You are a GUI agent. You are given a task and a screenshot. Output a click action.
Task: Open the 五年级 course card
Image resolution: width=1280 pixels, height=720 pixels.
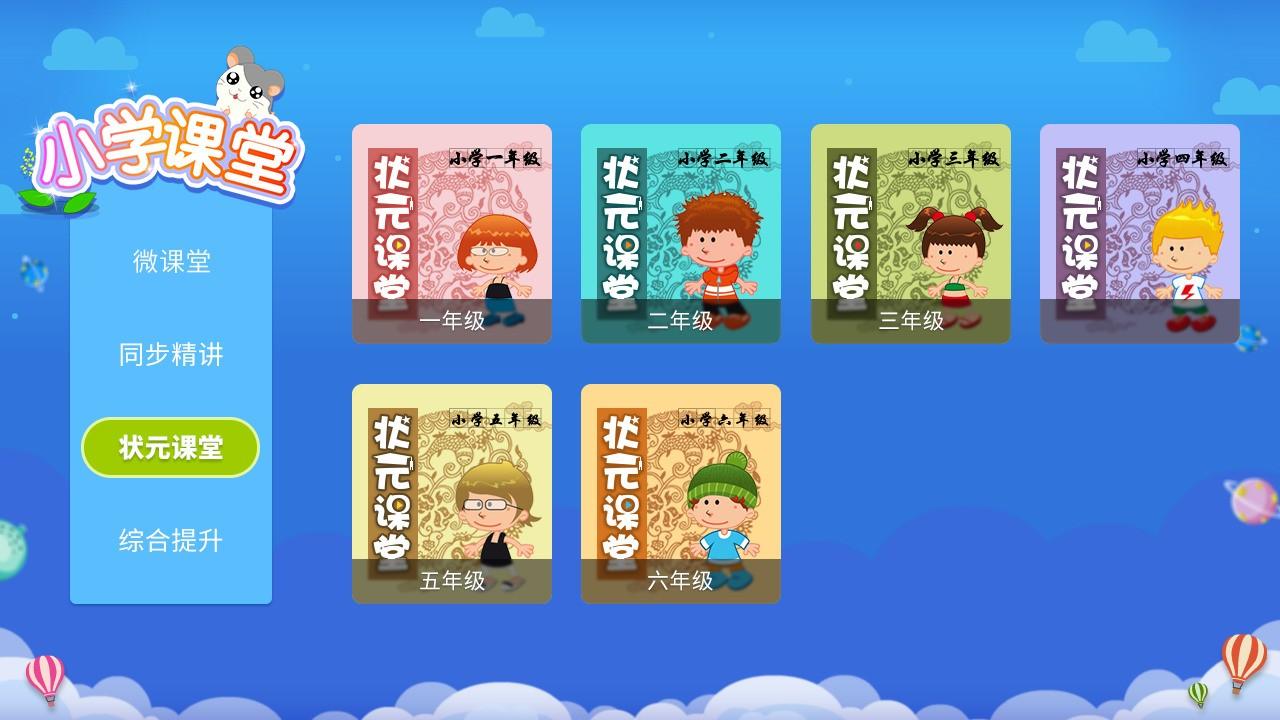pyautogui.click(x=452, y=494)
